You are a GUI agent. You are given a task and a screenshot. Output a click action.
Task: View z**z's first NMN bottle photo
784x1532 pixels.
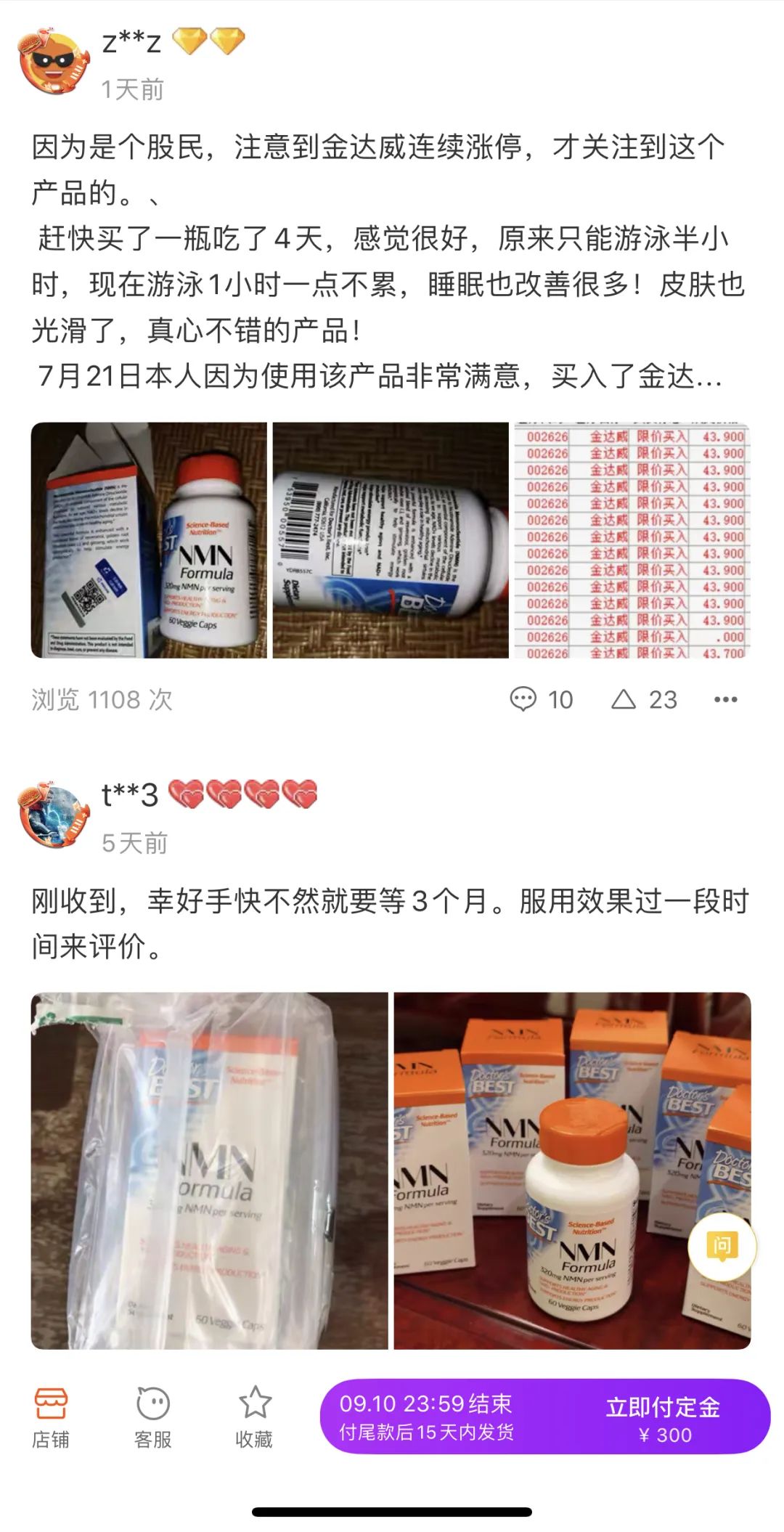pos(149,540)
